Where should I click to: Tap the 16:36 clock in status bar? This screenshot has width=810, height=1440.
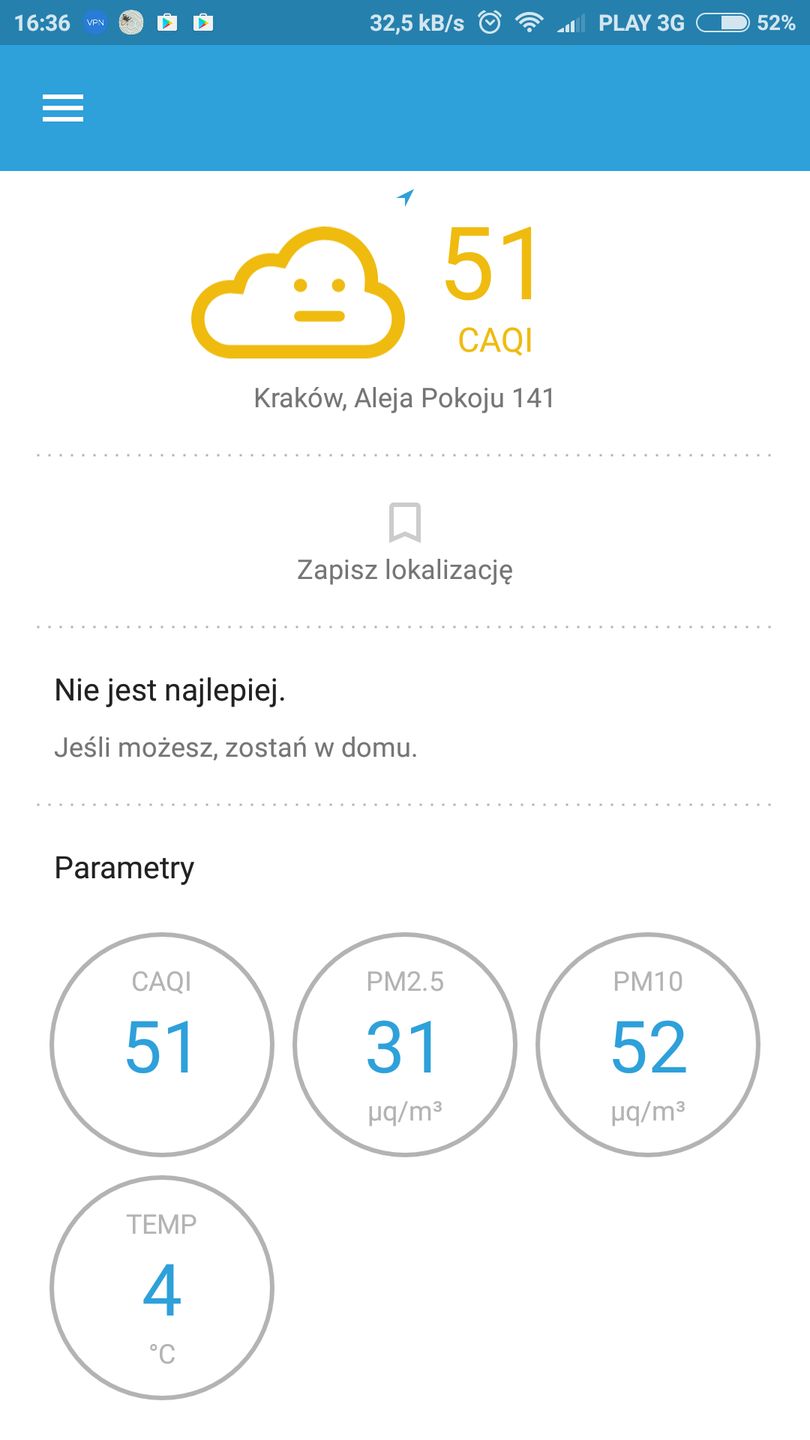(41, 21)
